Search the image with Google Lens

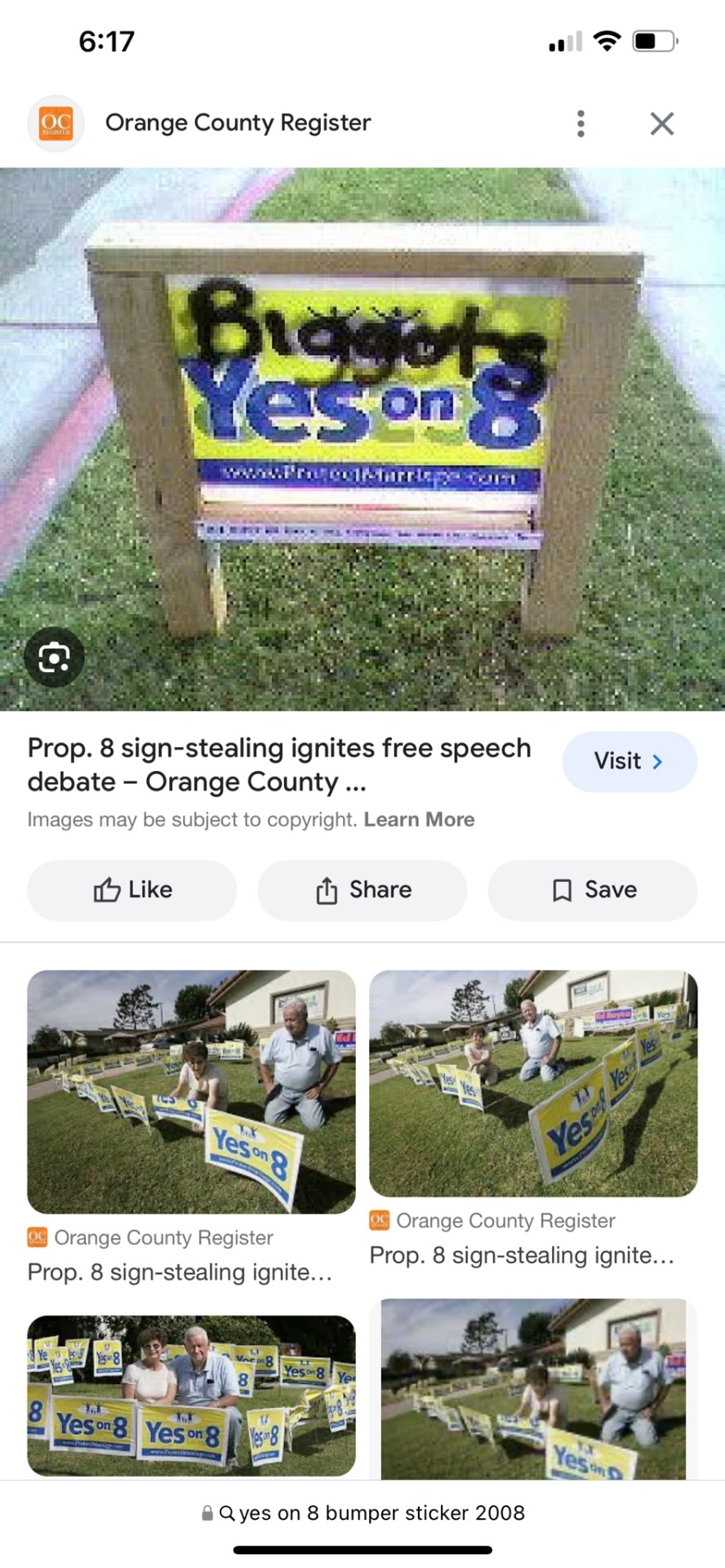[x=54, y=657]
